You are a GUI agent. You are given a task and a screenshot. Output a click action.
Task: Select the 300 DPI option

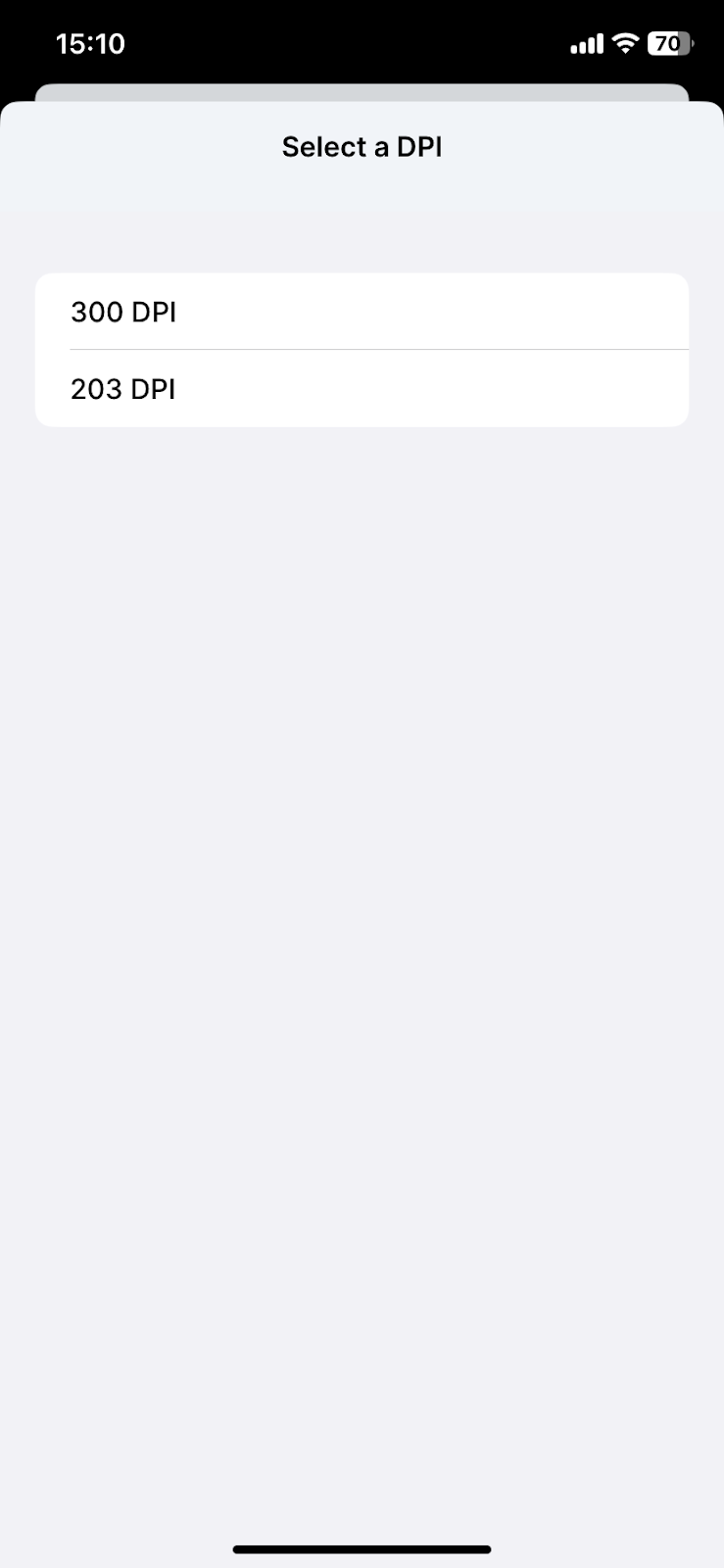(361, 312)
